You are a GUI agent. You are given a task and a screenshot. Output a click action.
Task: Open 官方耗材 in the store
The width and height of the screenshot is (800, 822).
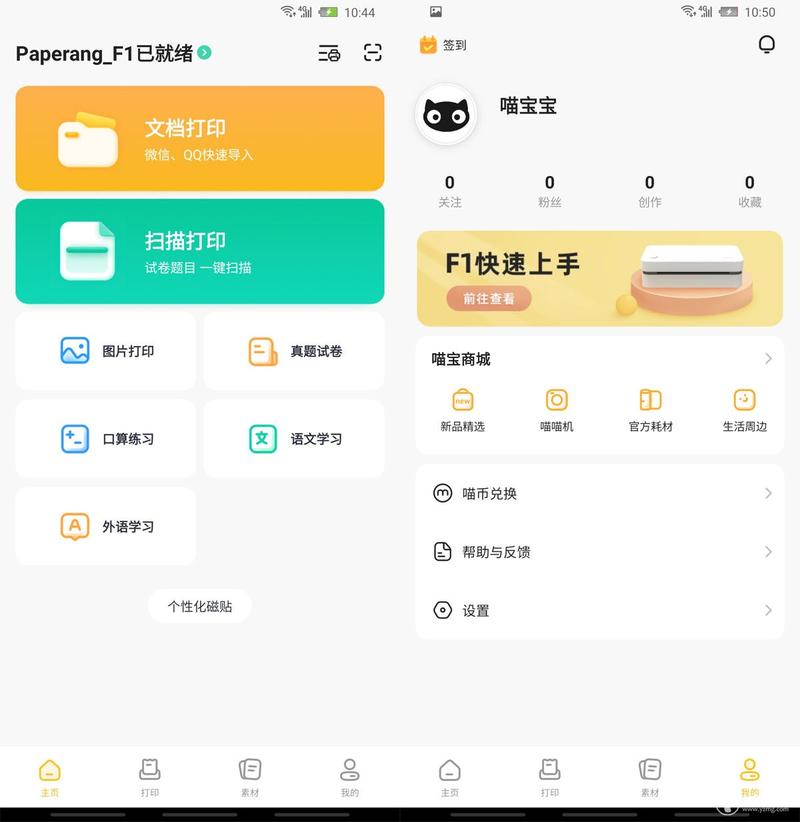(x=650, y=410)
